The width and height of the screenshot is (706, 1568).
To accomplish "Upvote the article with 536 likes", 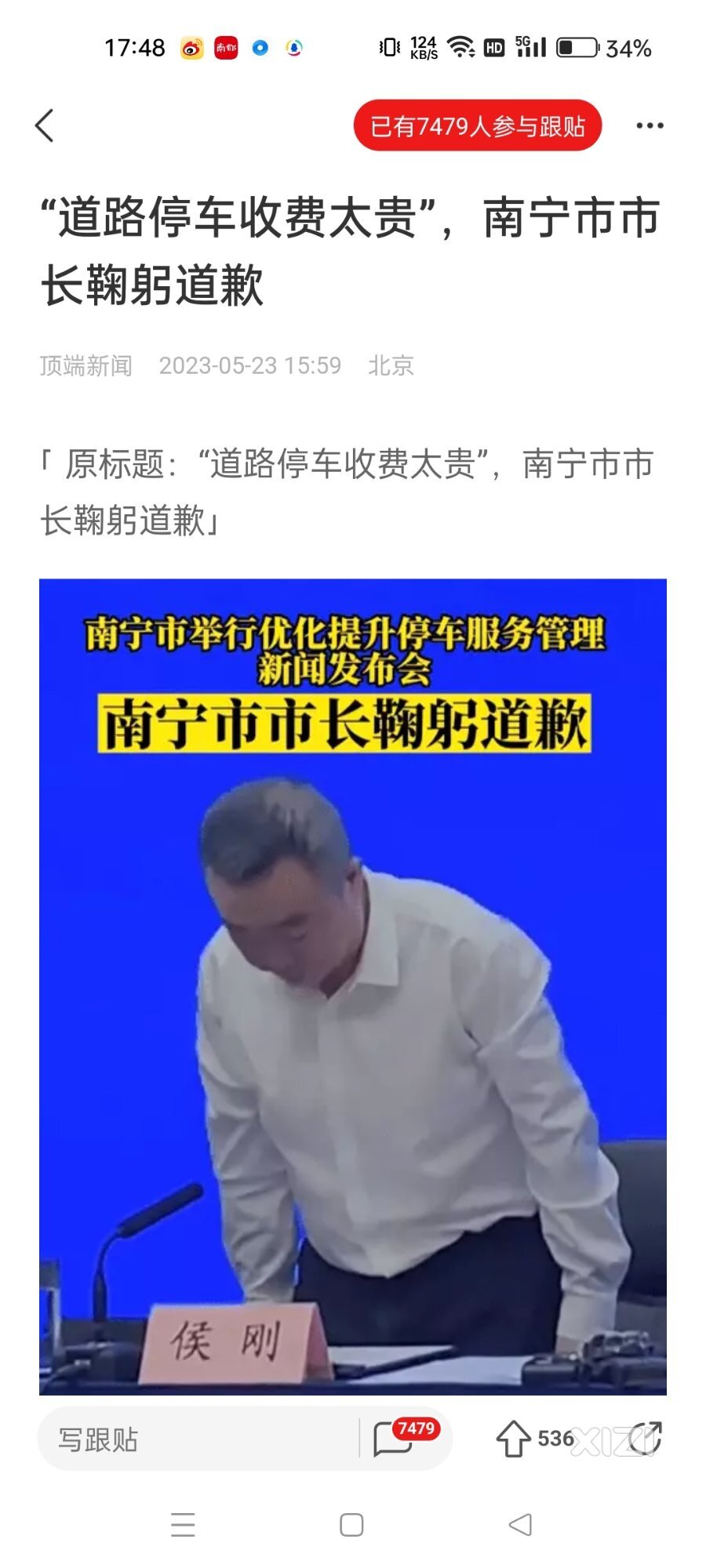I will click(514, 1439).
